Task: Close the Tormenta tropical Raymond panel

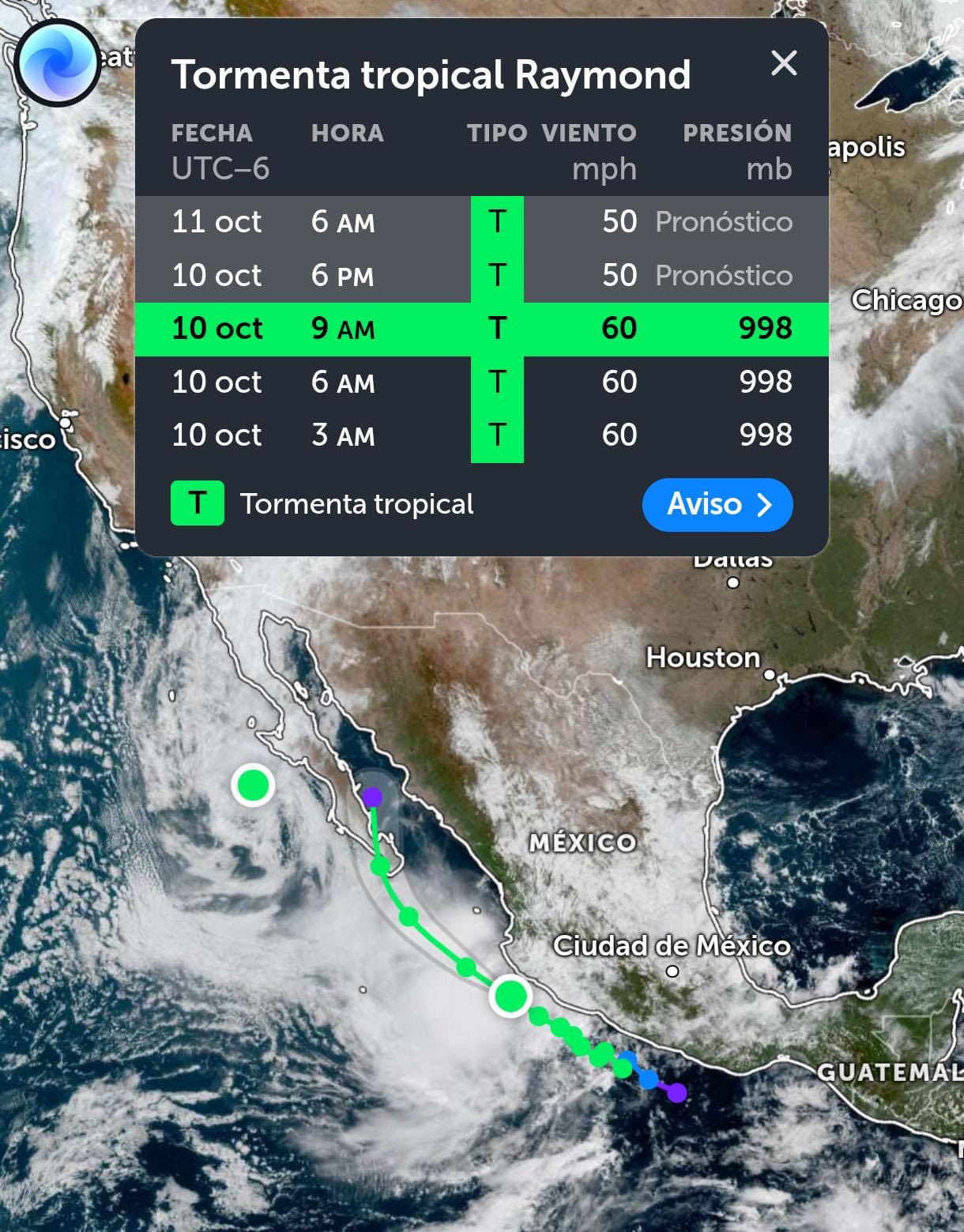Action: click(x=783, y=63)
